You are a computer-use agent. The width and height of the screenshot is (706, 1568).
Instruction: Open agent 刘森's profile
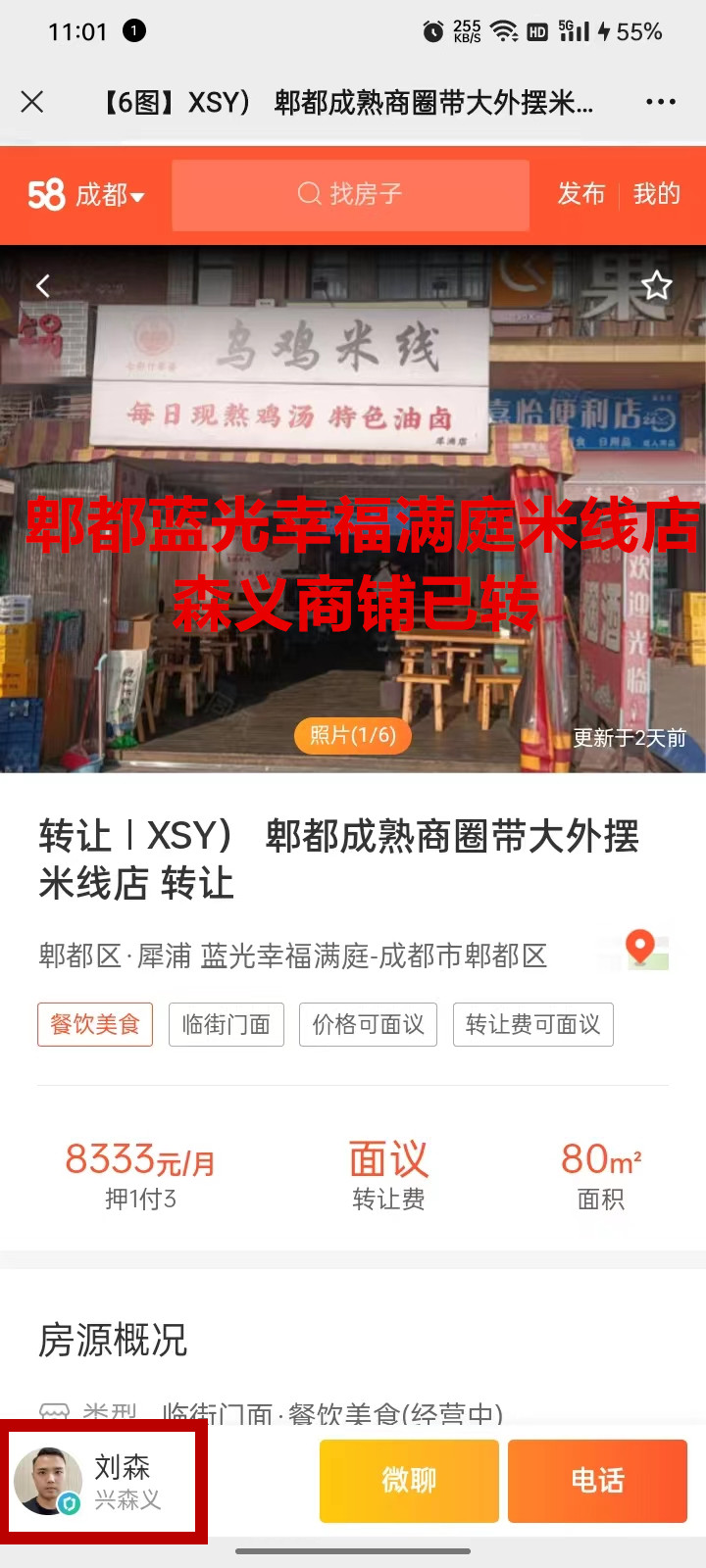(x=102, y=1481)
